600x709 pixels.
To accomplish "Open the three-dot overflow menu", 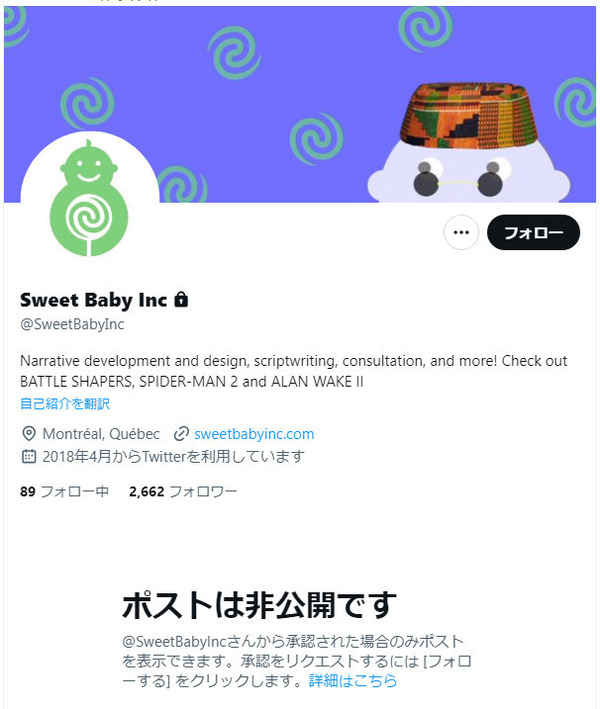I will coord(461,233).
